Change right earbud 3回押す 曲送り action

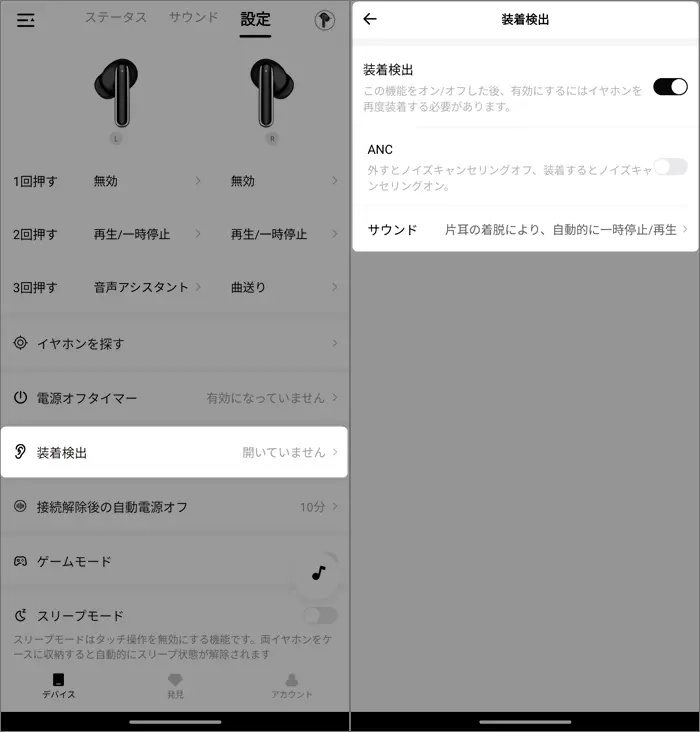(x=283, y=287)
